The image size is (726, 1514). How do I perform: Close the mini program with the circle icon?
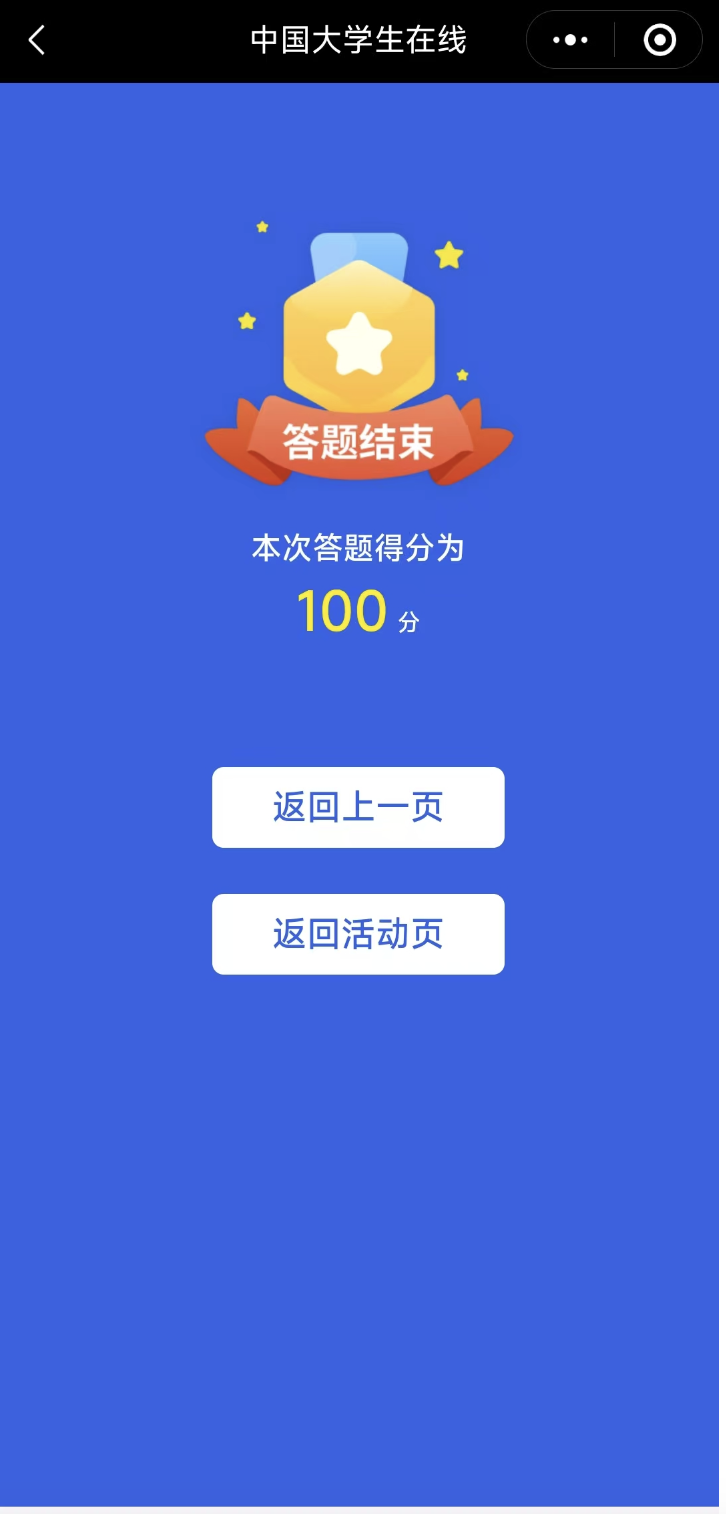pyautogui.click(x=659, y=40)
